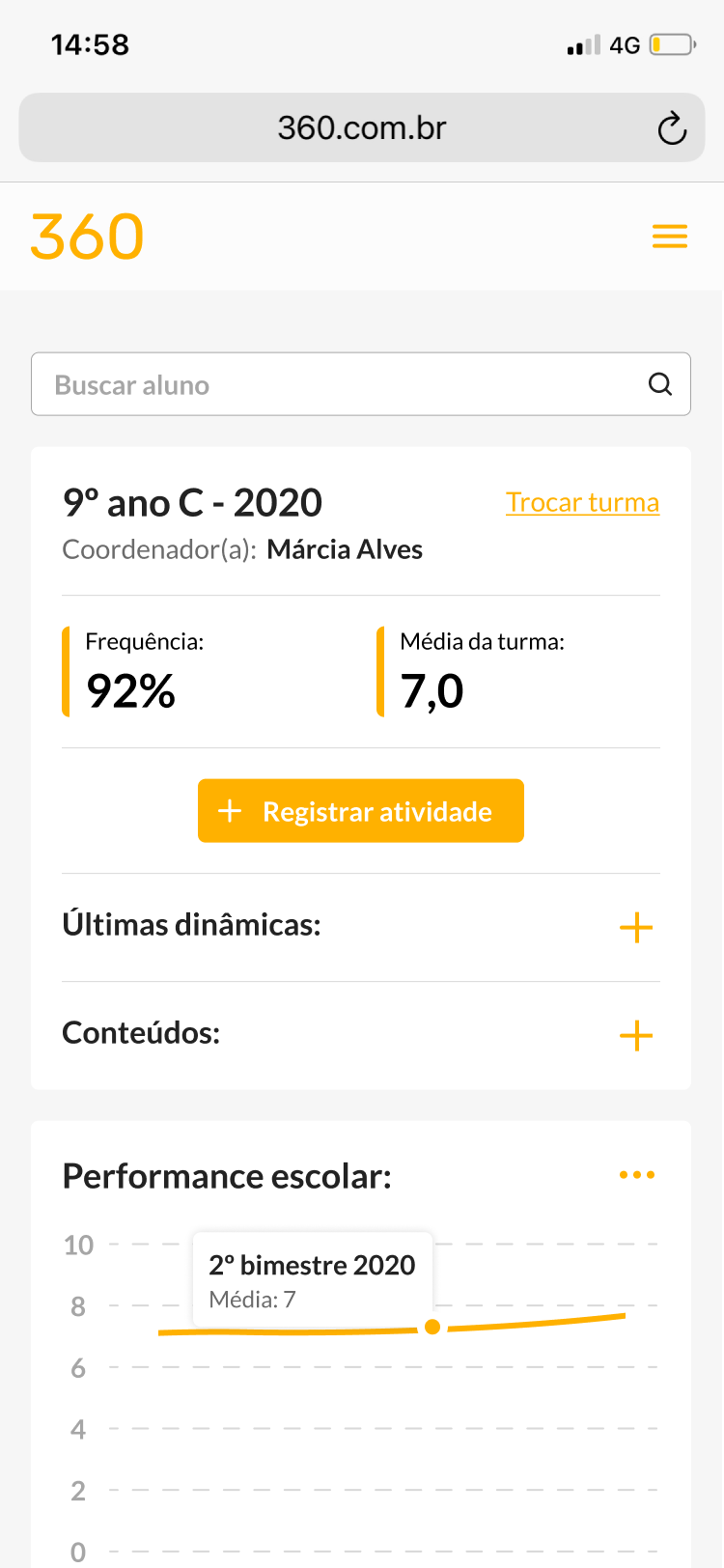Image resolution: width=724 pixels, height=1568 pixels.
Task: Follow the Trocar turma link
Action: [582, 502]
